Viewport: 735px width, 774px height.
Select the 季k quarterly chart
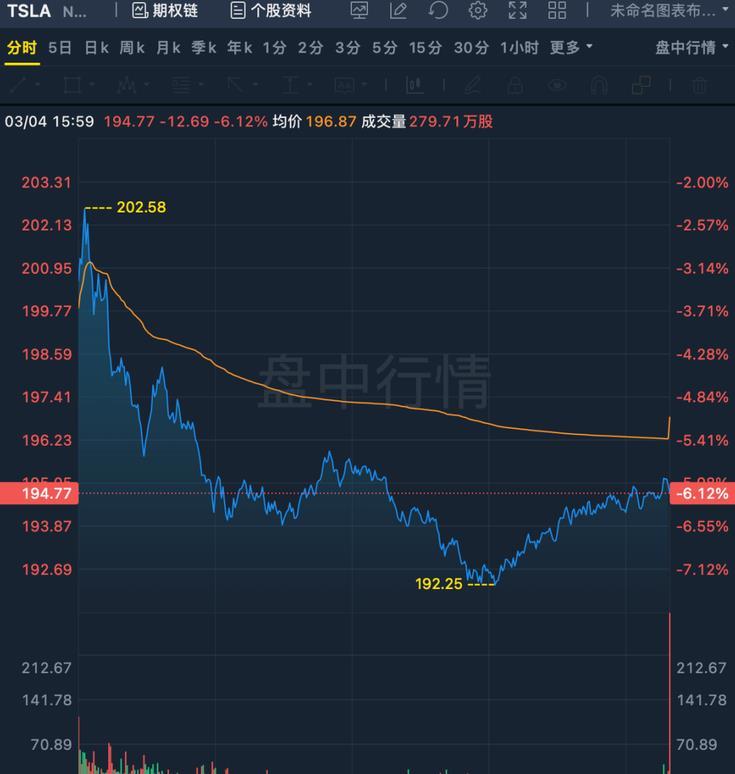(x=204, y=48)
